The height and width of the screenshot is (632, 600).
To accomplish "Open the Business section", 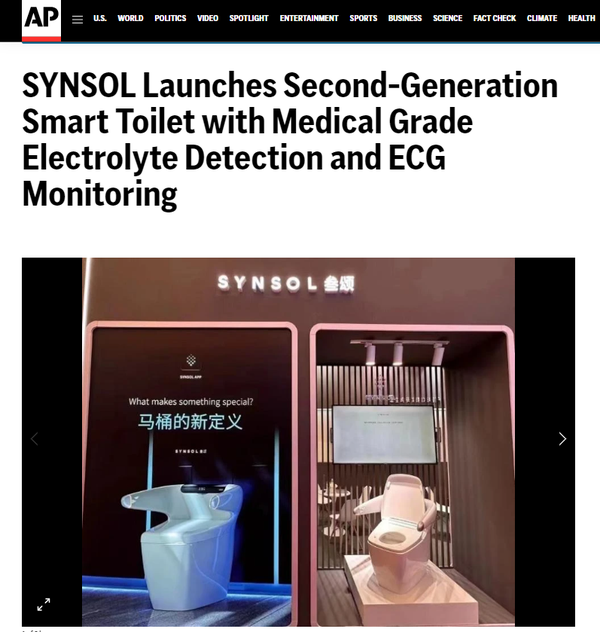I will pos(405,18).
